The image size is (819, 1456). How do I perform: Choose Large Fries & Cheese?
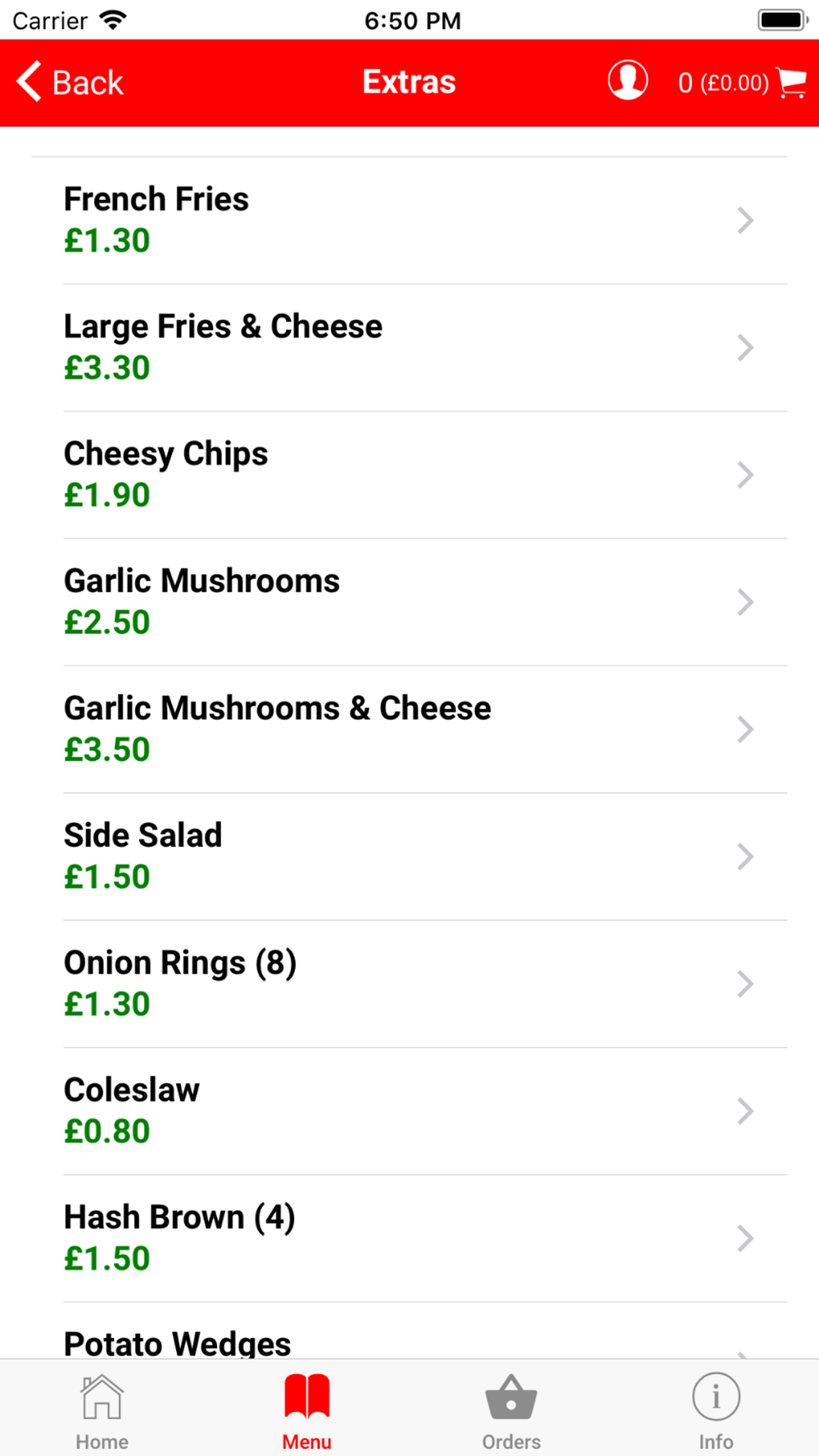point(409,348)
